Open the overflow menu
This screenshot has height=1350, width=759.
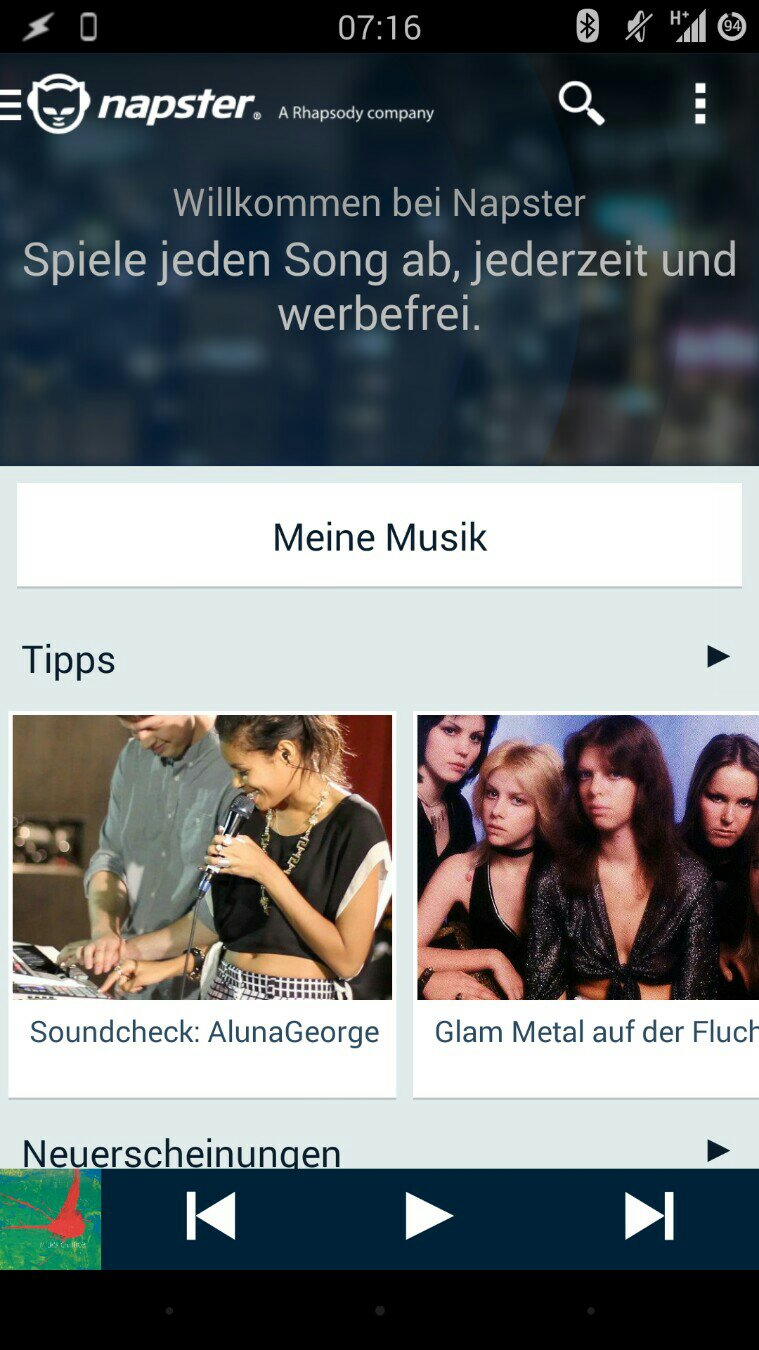coord(700,103)
